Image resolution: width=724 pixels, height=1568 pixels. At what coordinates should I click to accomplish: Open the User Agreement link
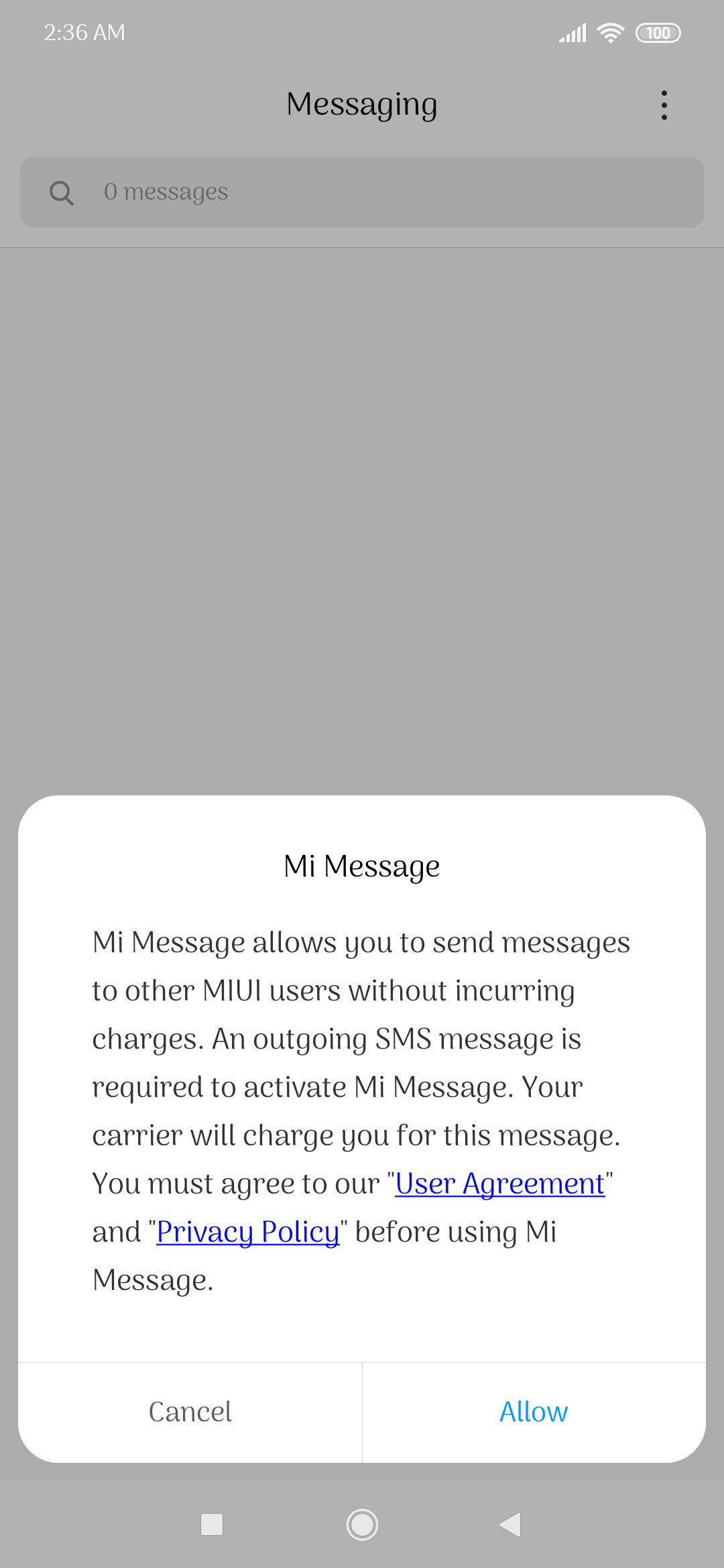(500, 1183)
